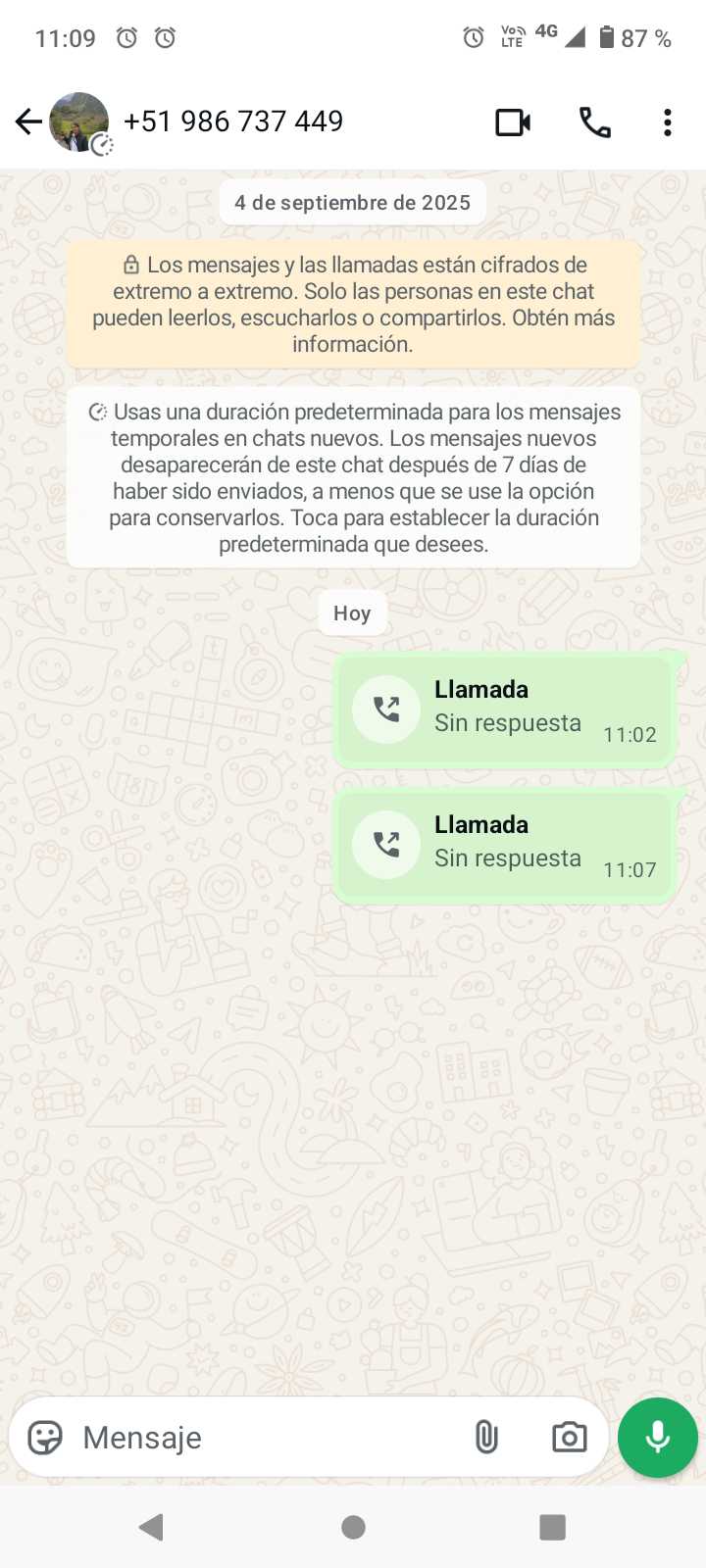
Task: Go back to the chat list
Action: click(x=27, y=122)
